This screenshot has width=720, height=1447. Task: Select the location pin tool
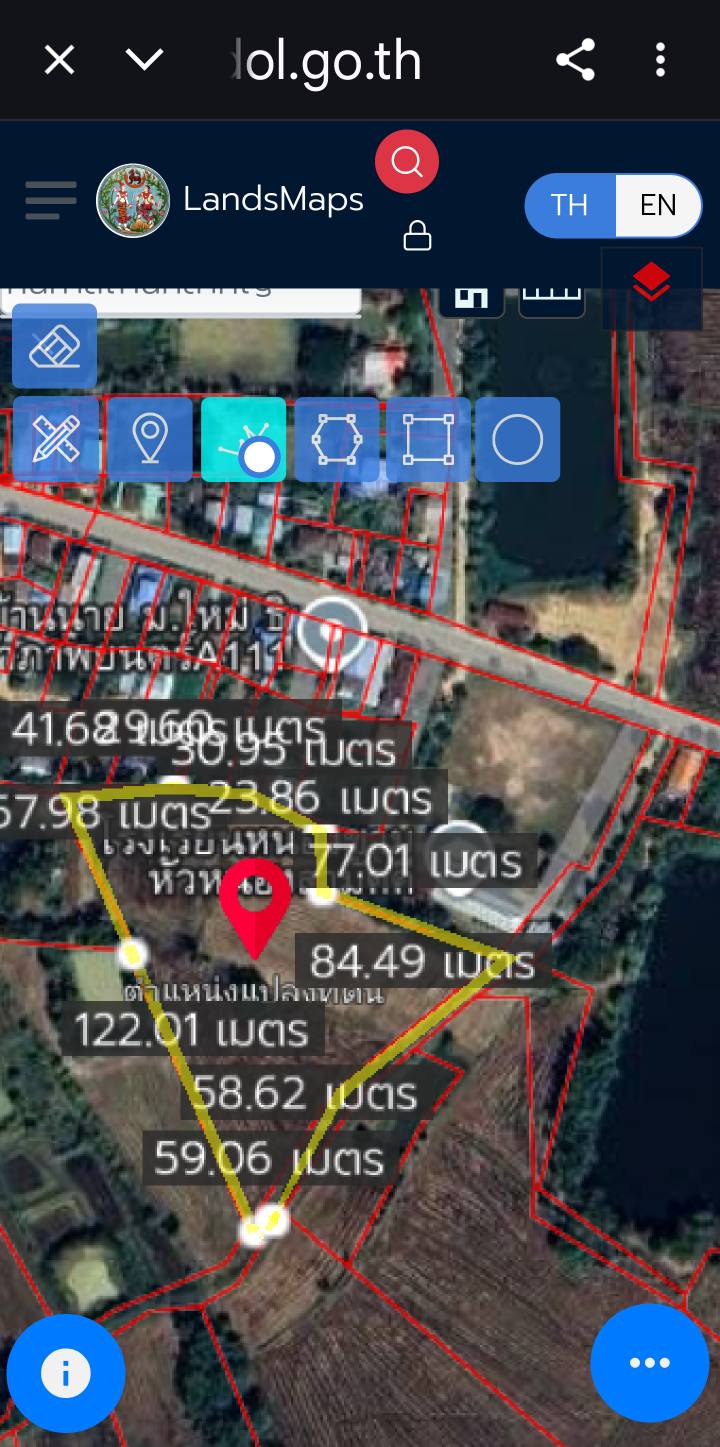150,440
